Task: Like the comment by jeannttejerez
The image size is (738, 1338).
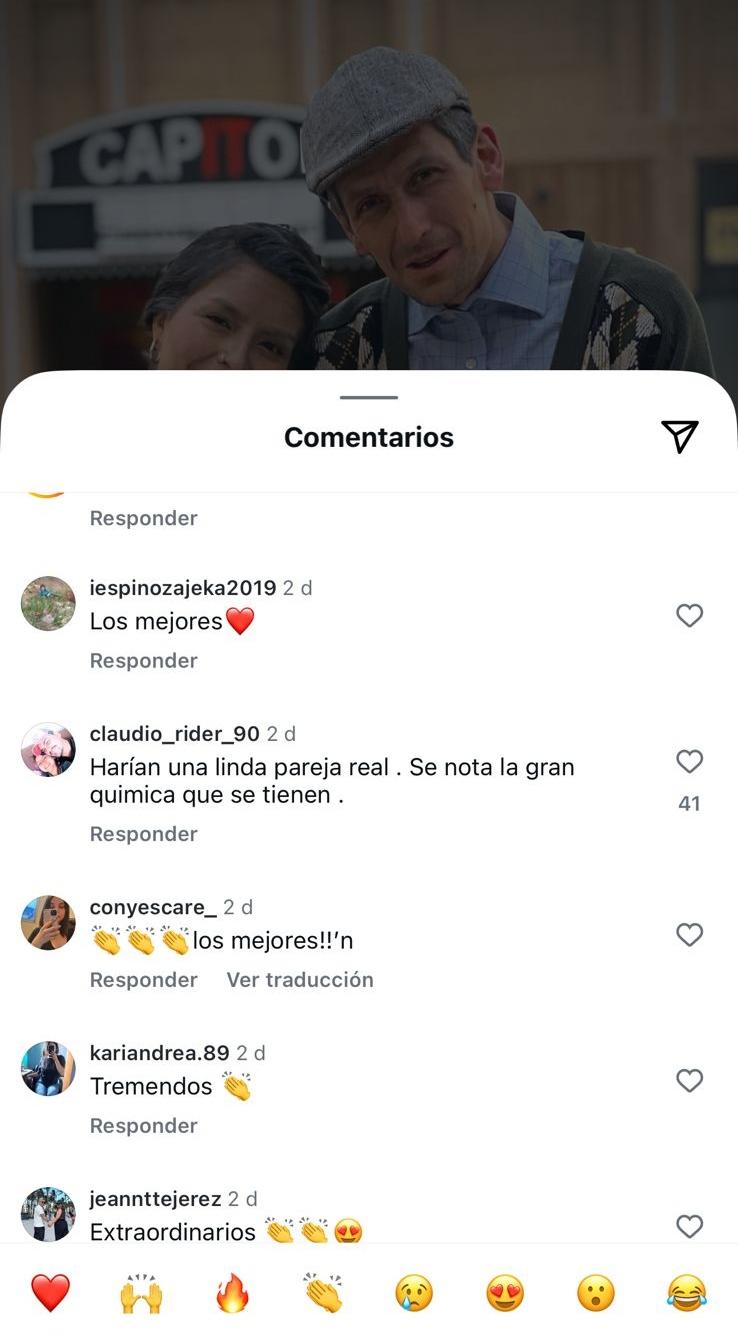Action: tap(688, 1226)
